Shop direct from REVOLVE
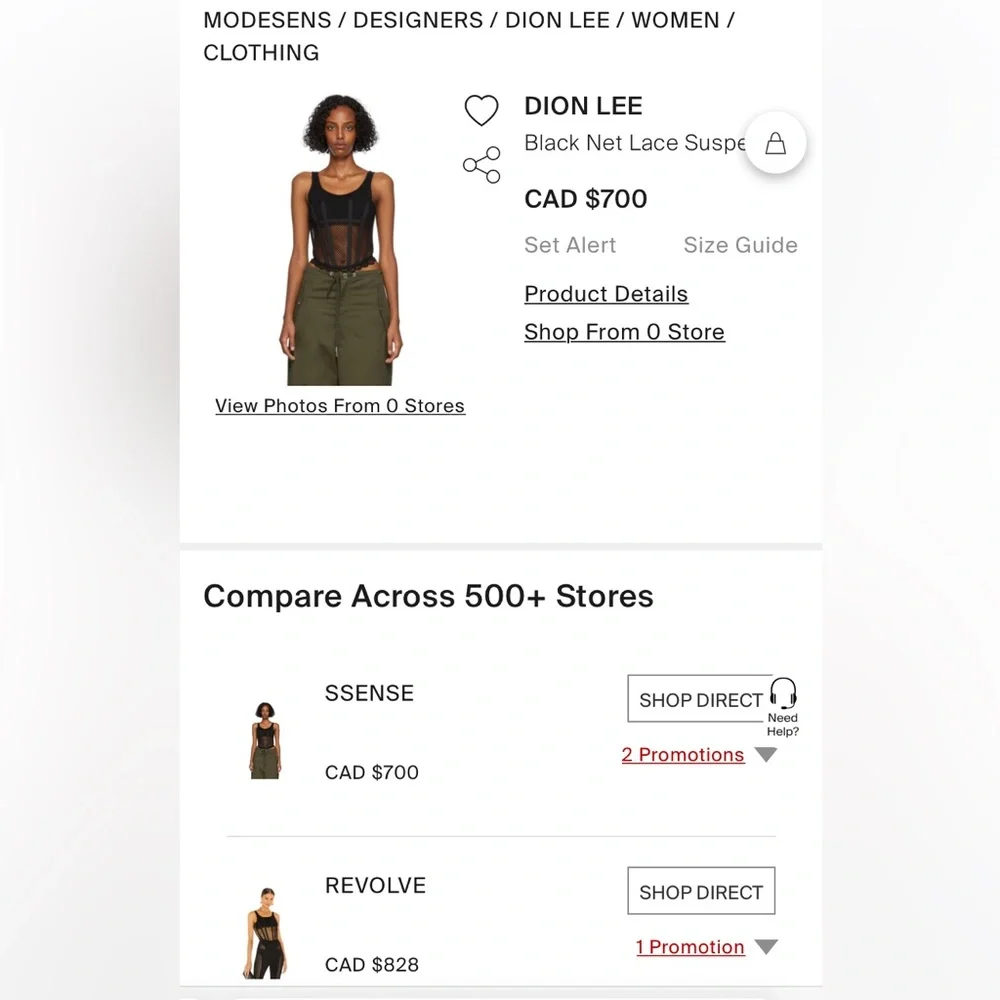This screenshot has width=1000, height=1000. (x=701, y=891)
